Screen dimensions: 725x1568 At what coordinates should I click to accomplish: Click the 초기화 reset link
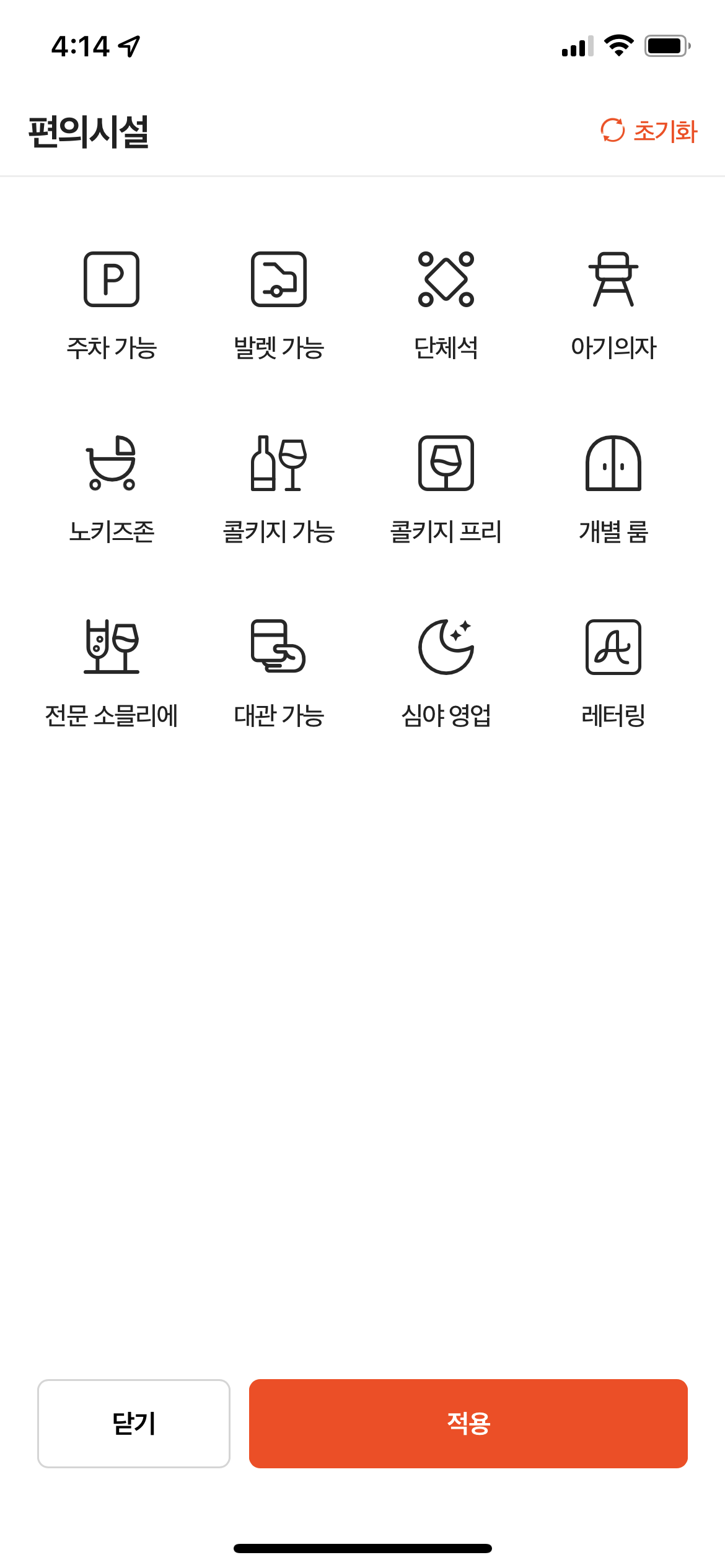coord(666,131)
